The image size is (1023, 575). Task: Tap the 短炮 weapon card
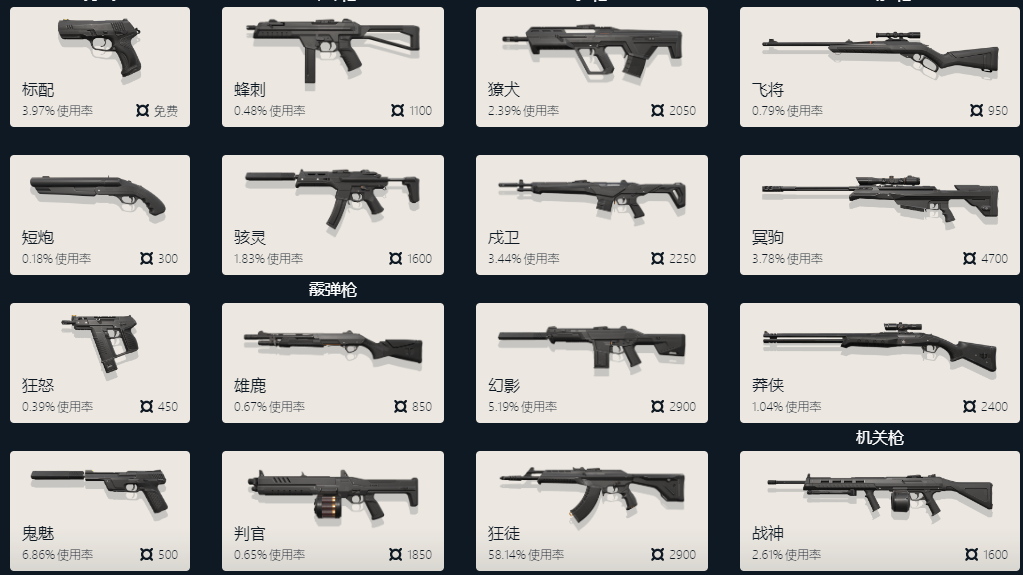(100, 215)
